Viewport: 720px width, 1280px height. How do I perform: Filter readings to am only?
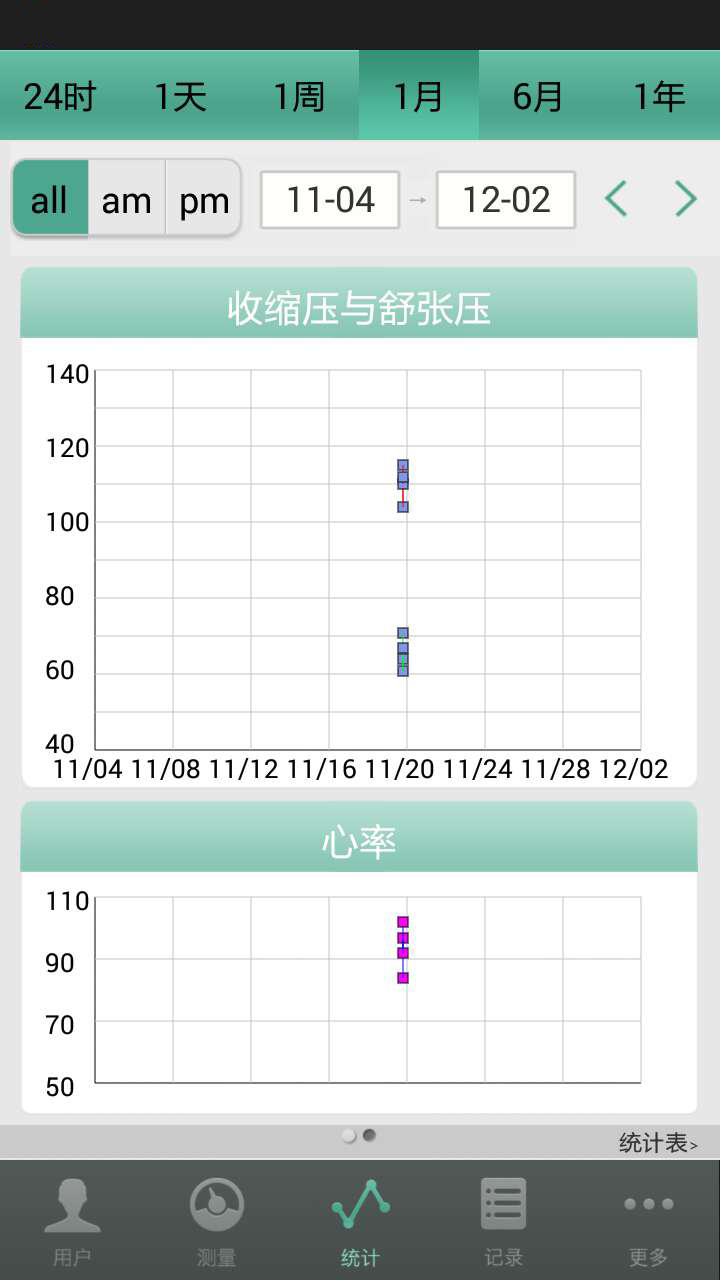point(127,199)
